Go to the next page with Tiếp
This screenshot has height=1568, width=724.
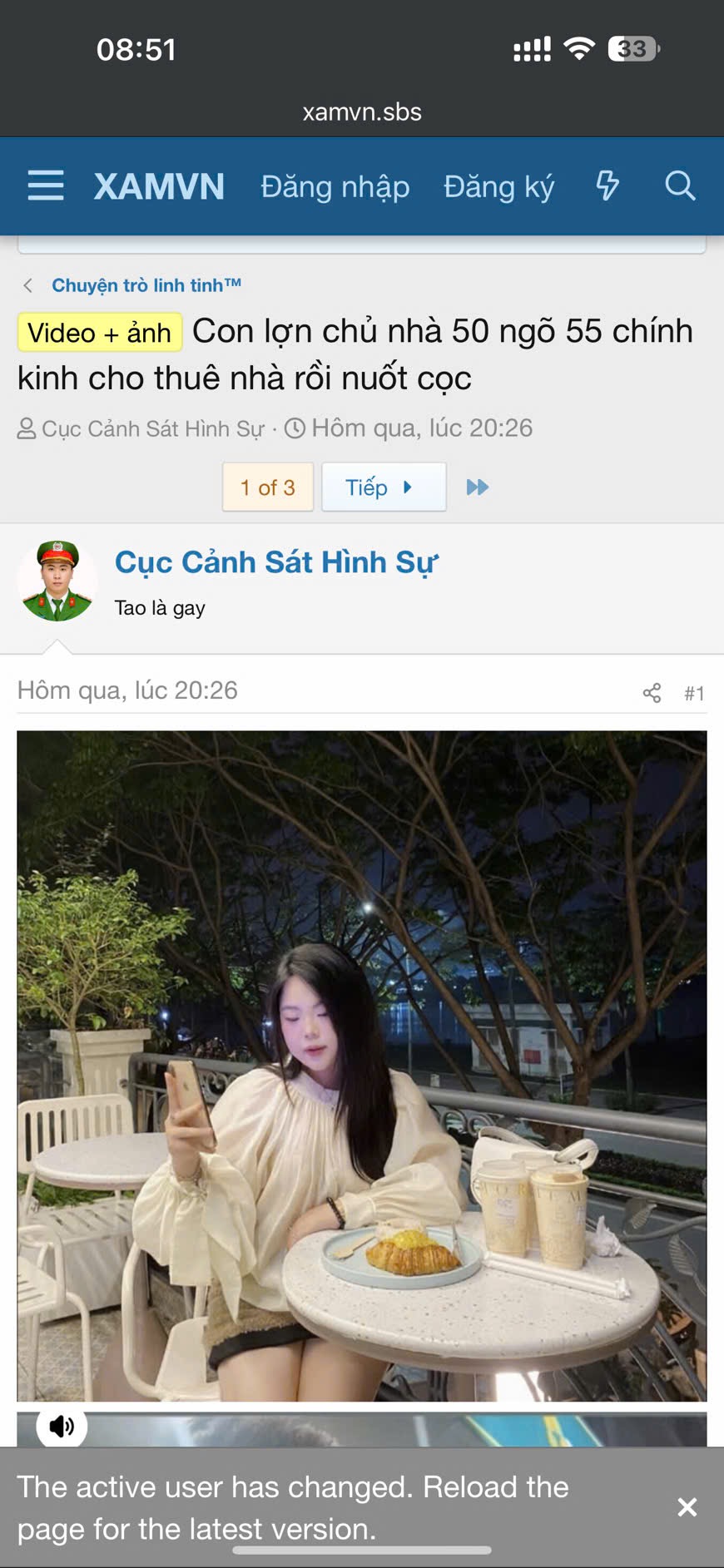[383, 487]
